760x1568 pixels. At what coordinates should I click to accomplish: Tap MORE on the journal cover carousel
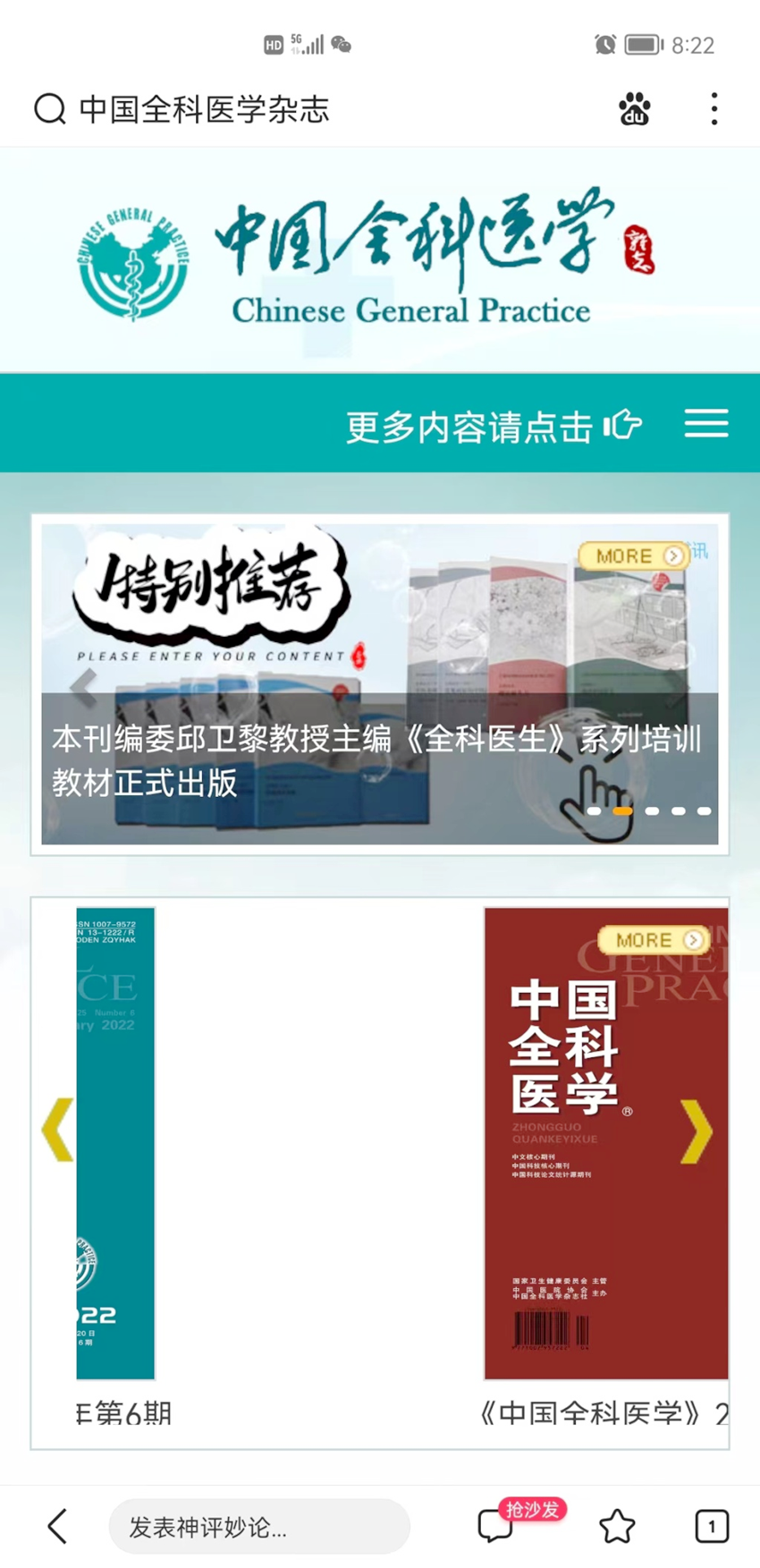(653, 940)
